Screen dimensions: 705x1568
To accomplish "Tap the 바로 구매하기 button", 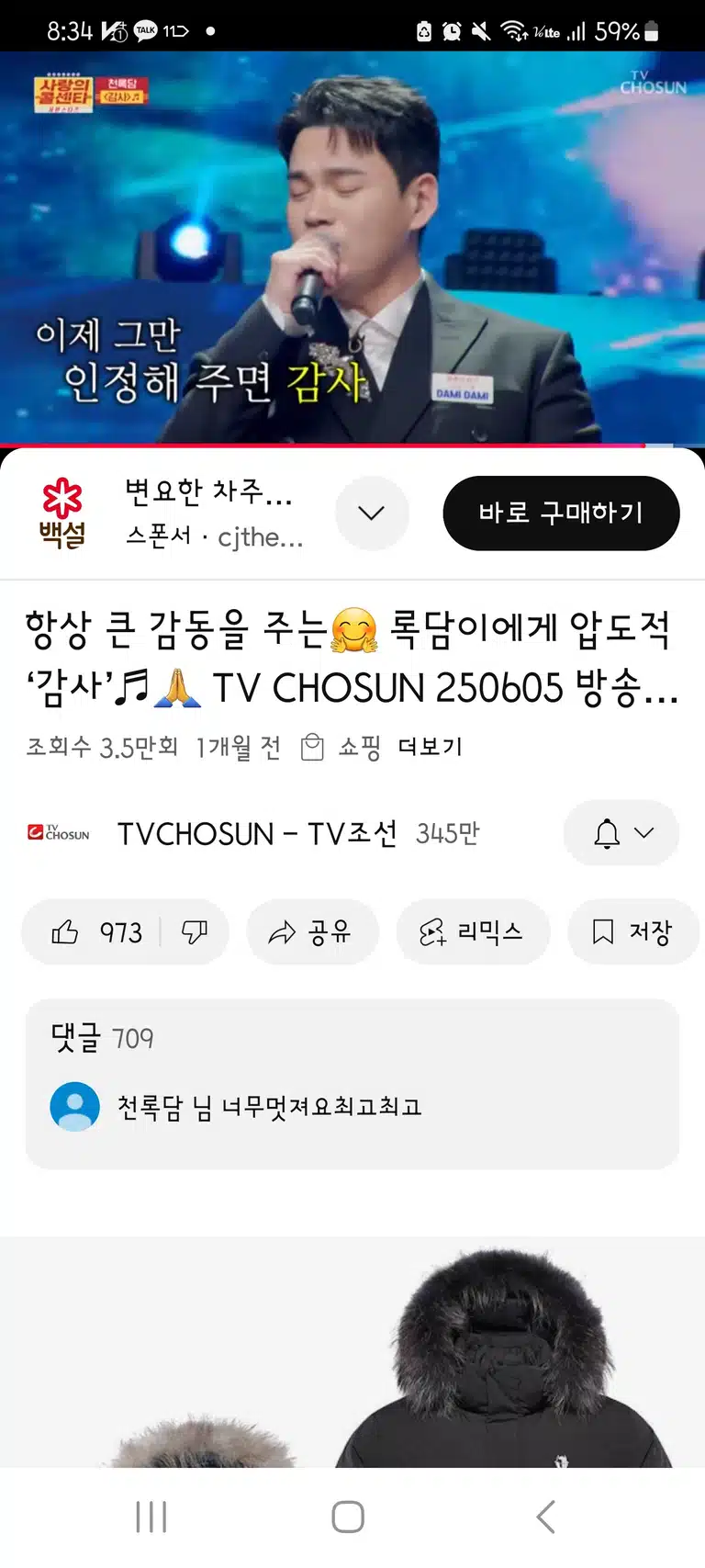I will (561, 513).
